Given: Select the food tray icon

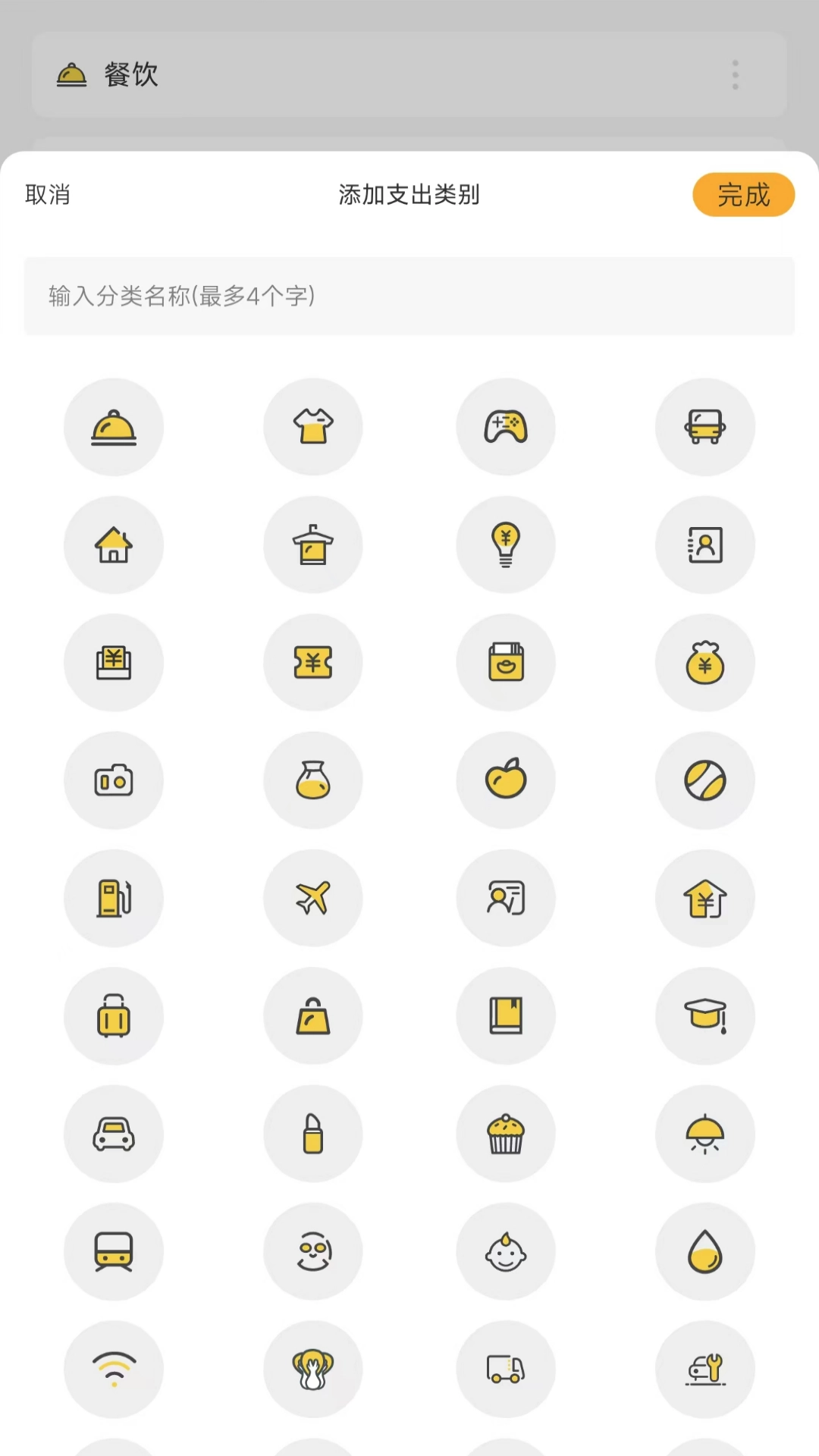Looking at the screenshot, I should [114, 426].
